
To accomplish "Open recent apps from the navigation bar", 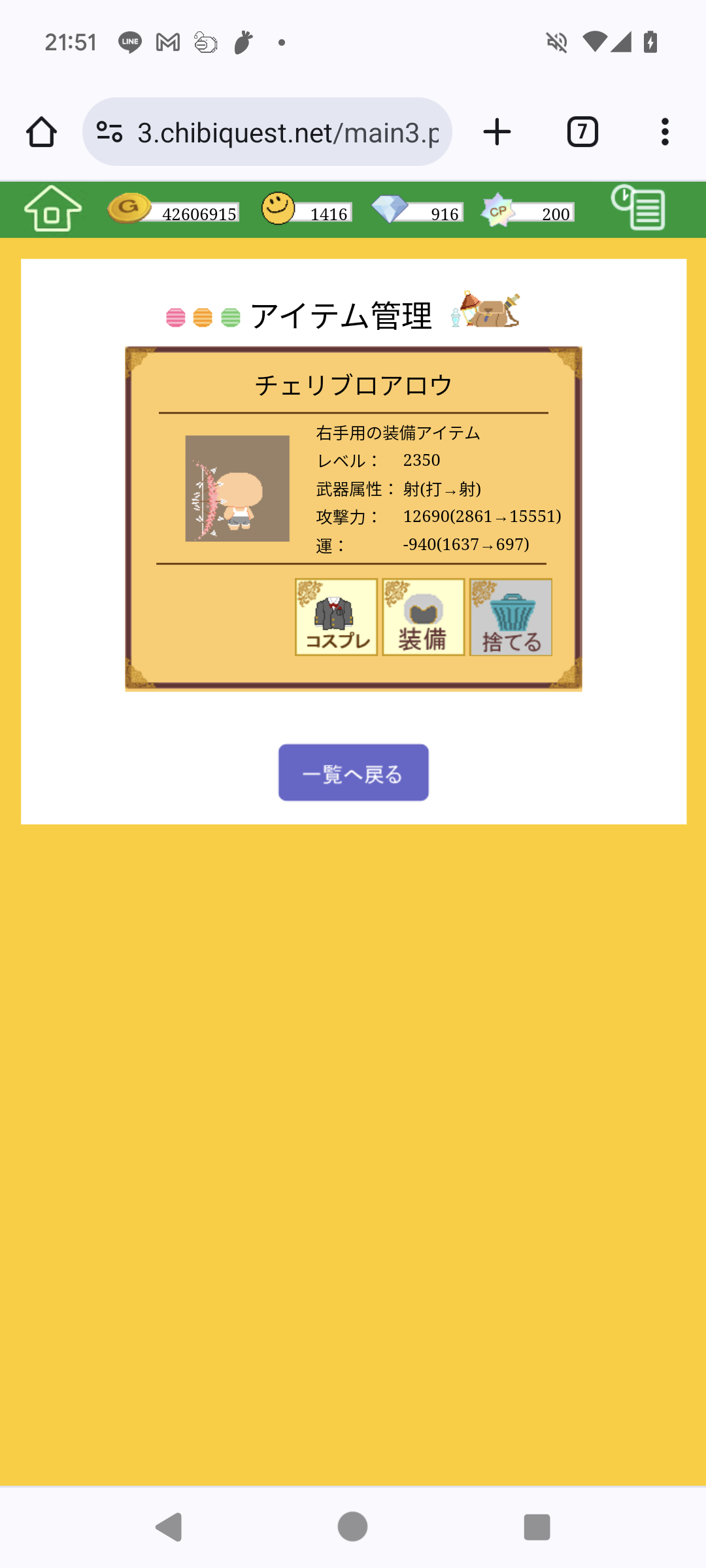I will [x=537, y=1527].
